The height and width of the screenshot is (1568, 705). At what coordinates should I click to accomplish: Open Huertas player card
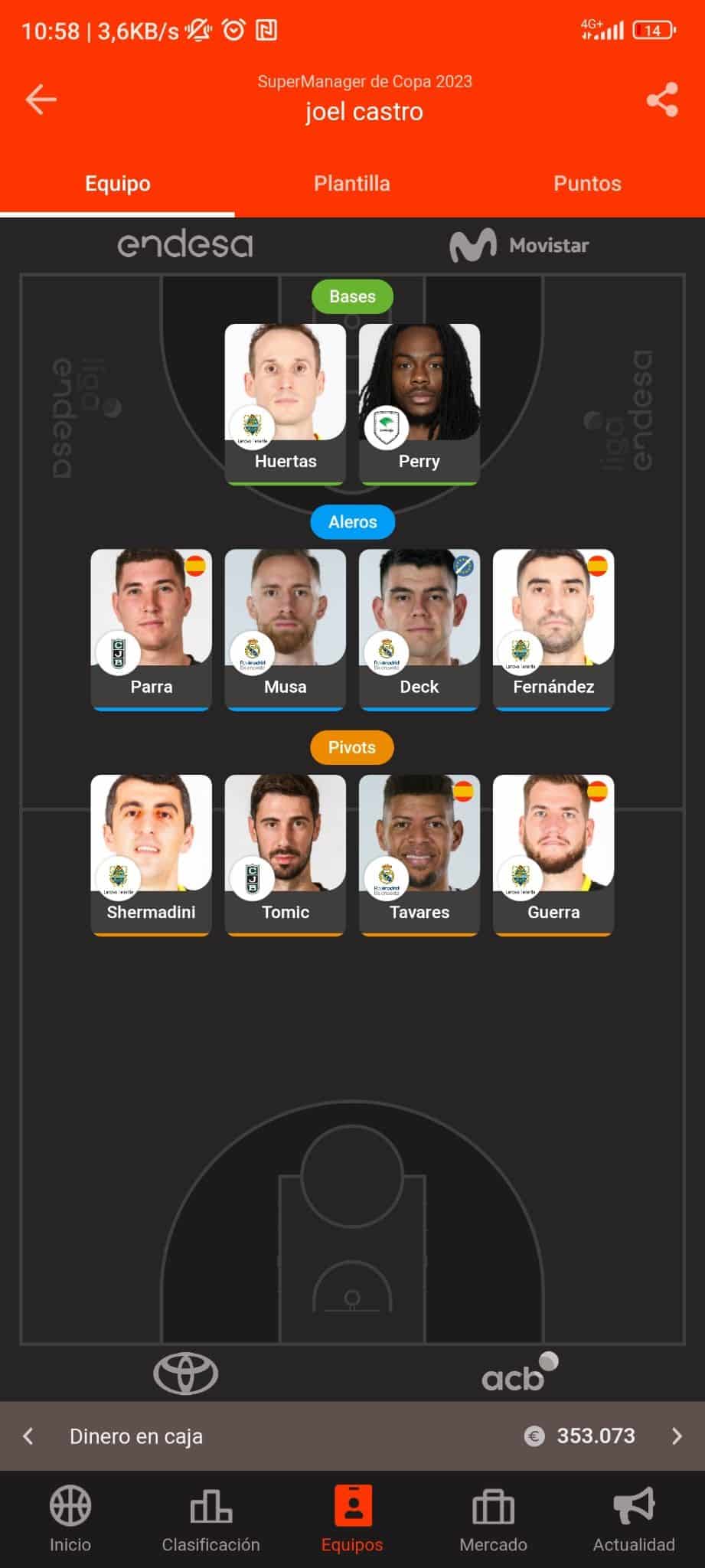click(x=285, y=402)
